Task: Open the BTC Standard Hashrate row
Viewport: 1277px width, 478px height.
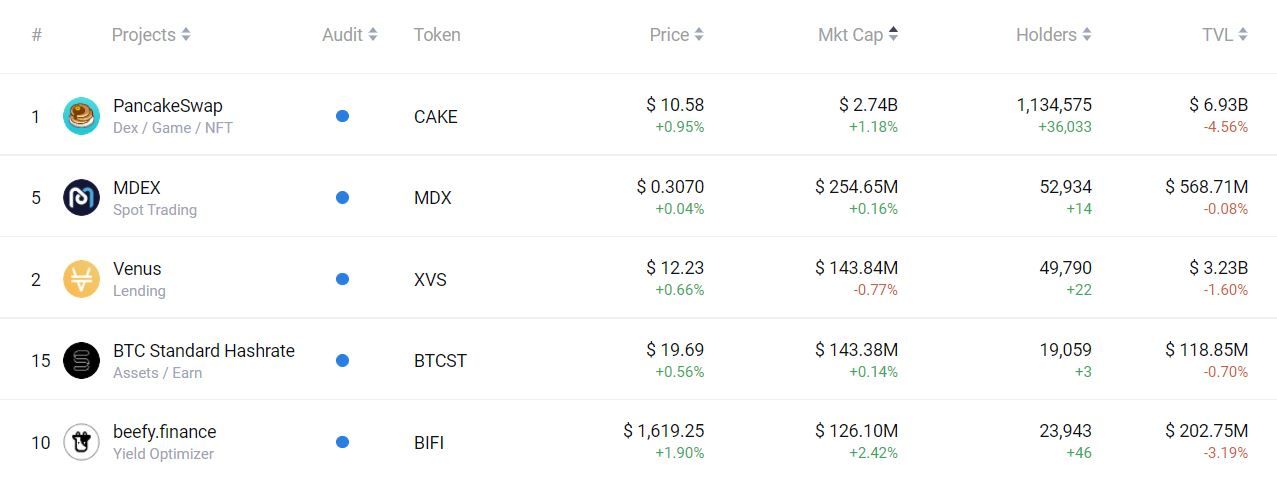Action: (203, 351)
